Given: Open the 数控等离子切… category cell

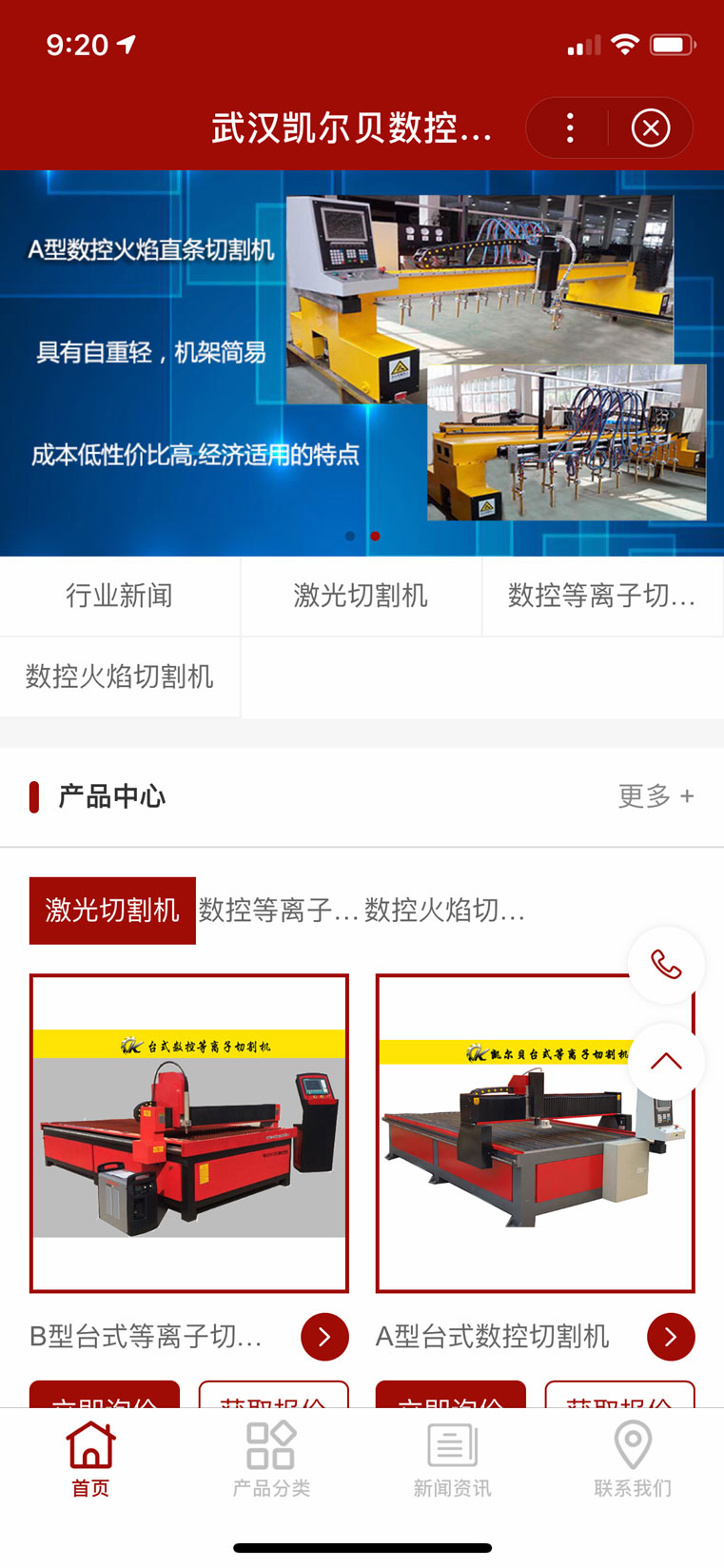Looking at the screenshot, I should click(x=602, y=596).
